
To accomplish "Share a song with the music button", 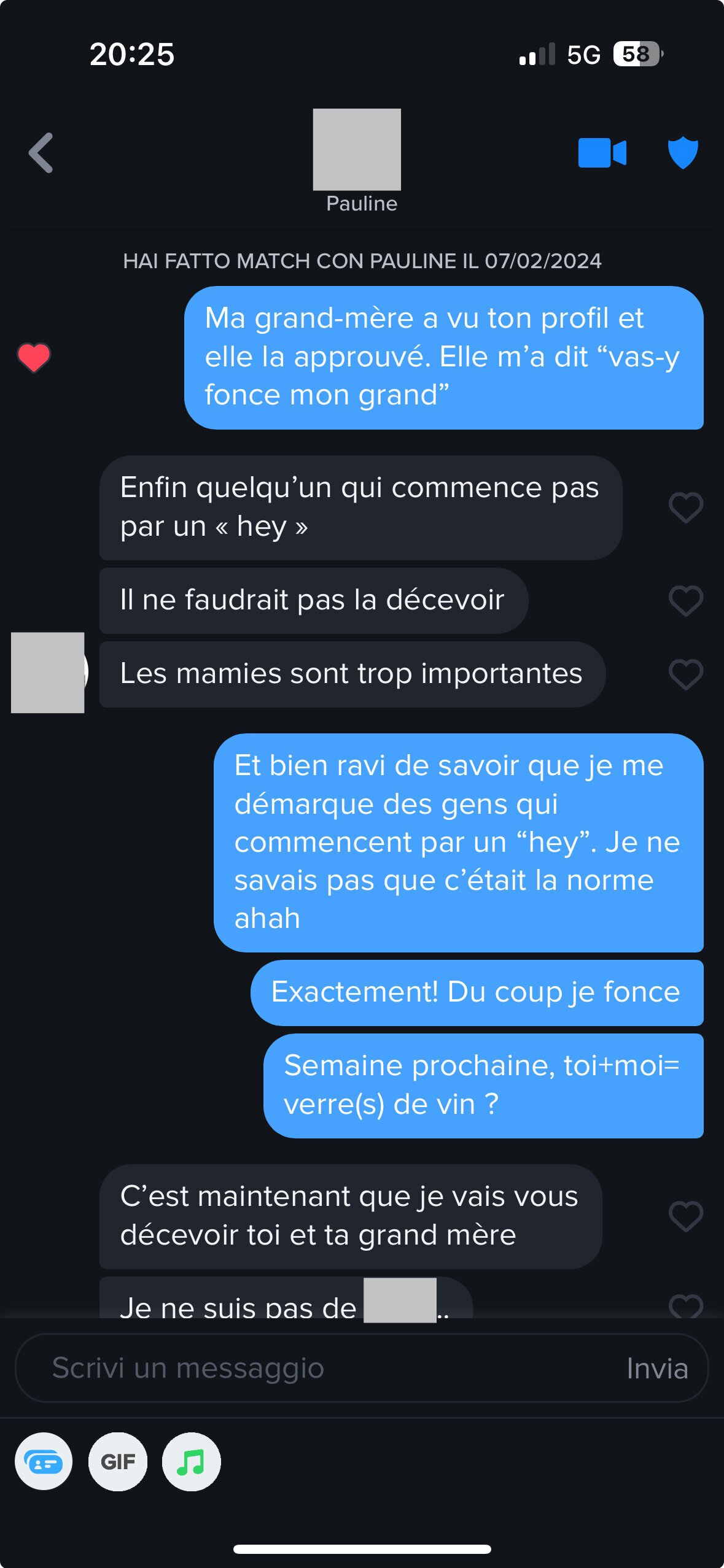I will 191,1462.
